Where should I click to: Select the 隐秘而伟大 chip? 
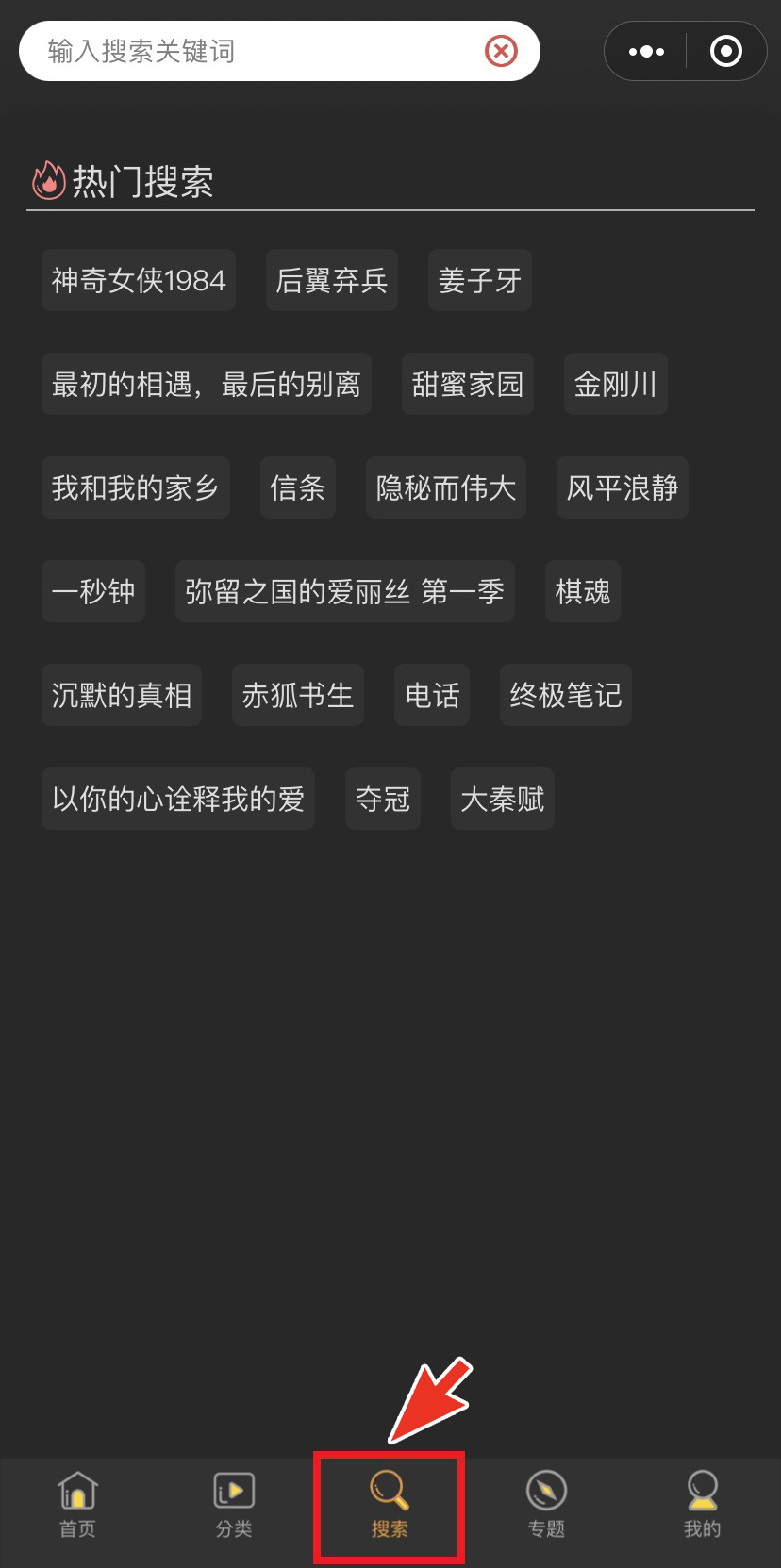pos(445,487)
